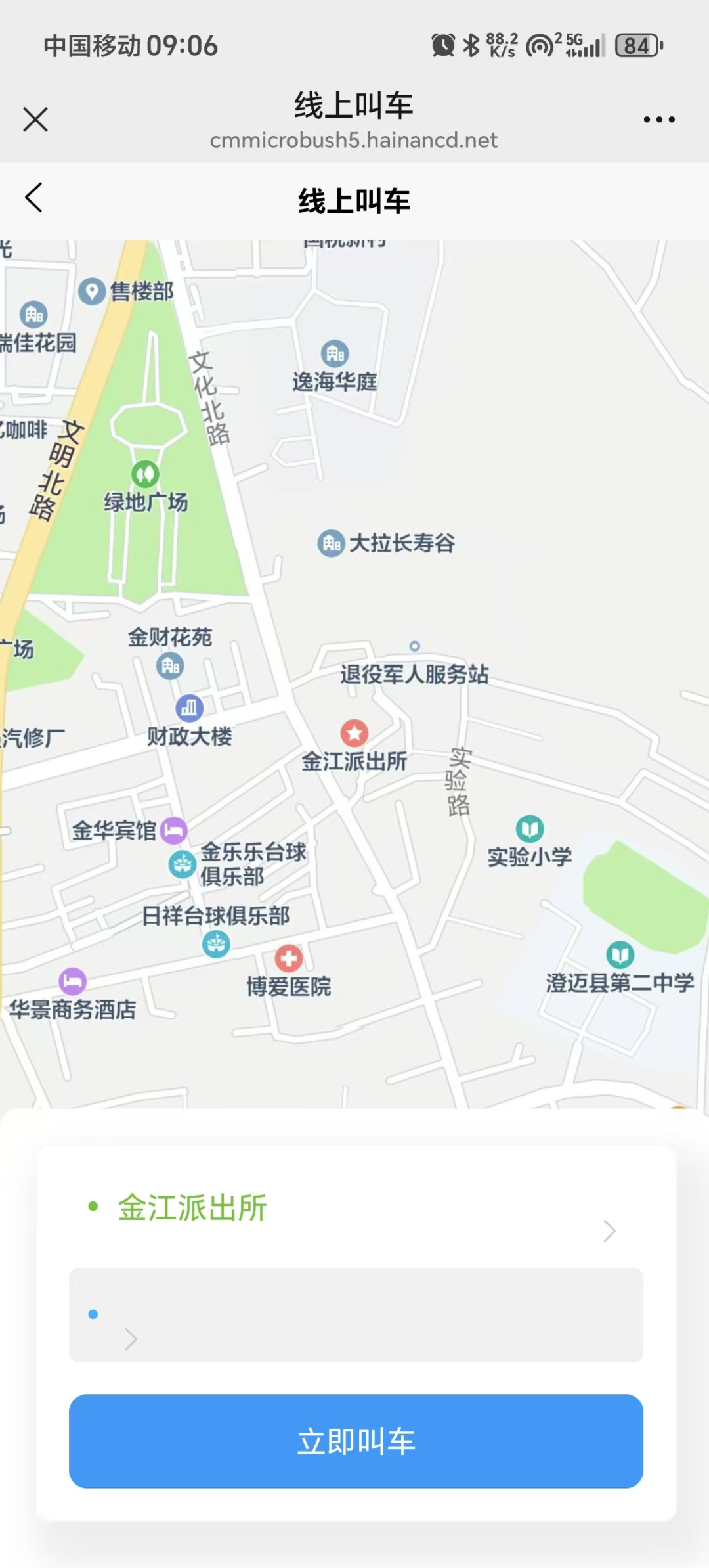This screenshot has width=709, height=1568.
Task: Open the three-dot overflow menu
Action: tap(658, 120)
